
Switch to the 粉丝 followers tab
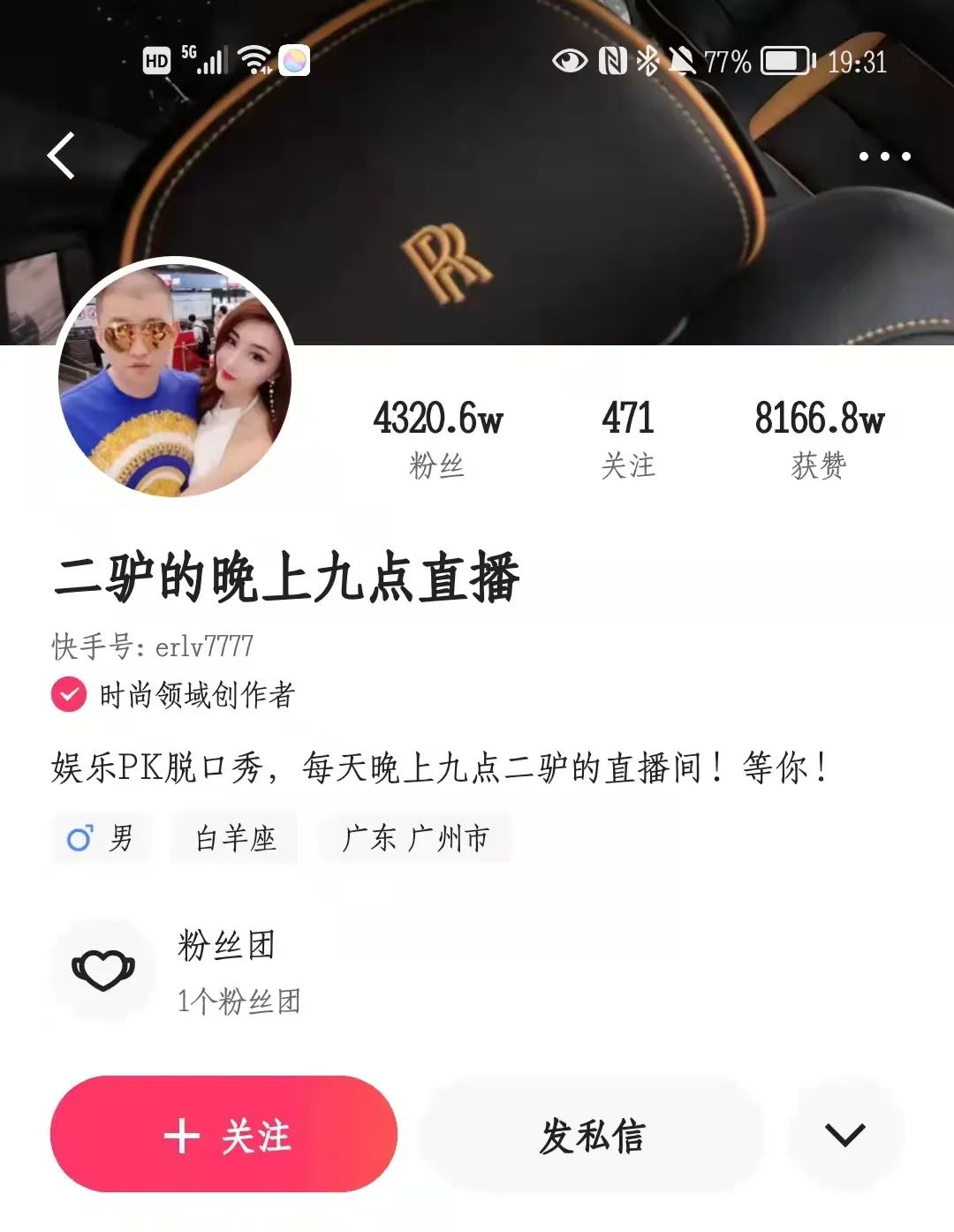click(x=438, y=437)
